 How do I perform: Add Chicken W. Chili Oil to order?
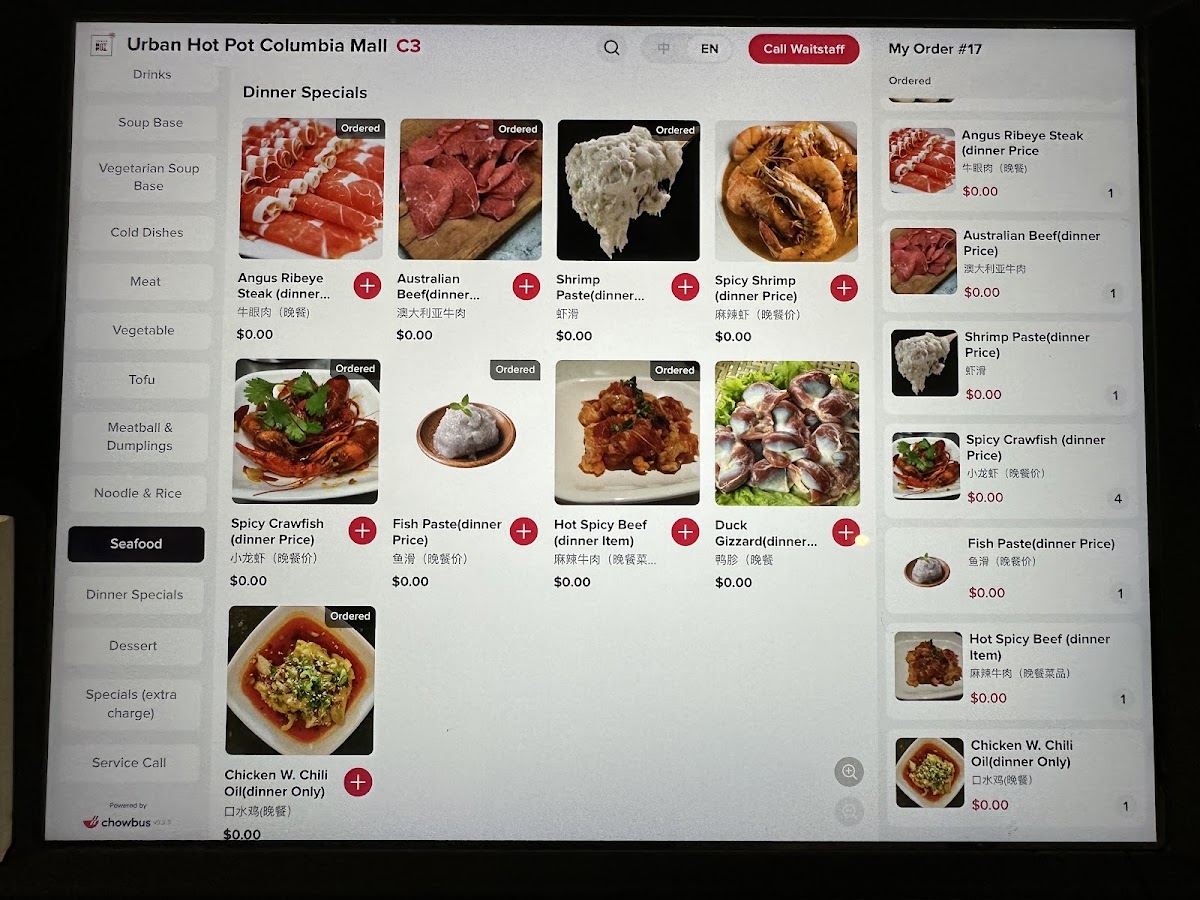tap(358, 782)
